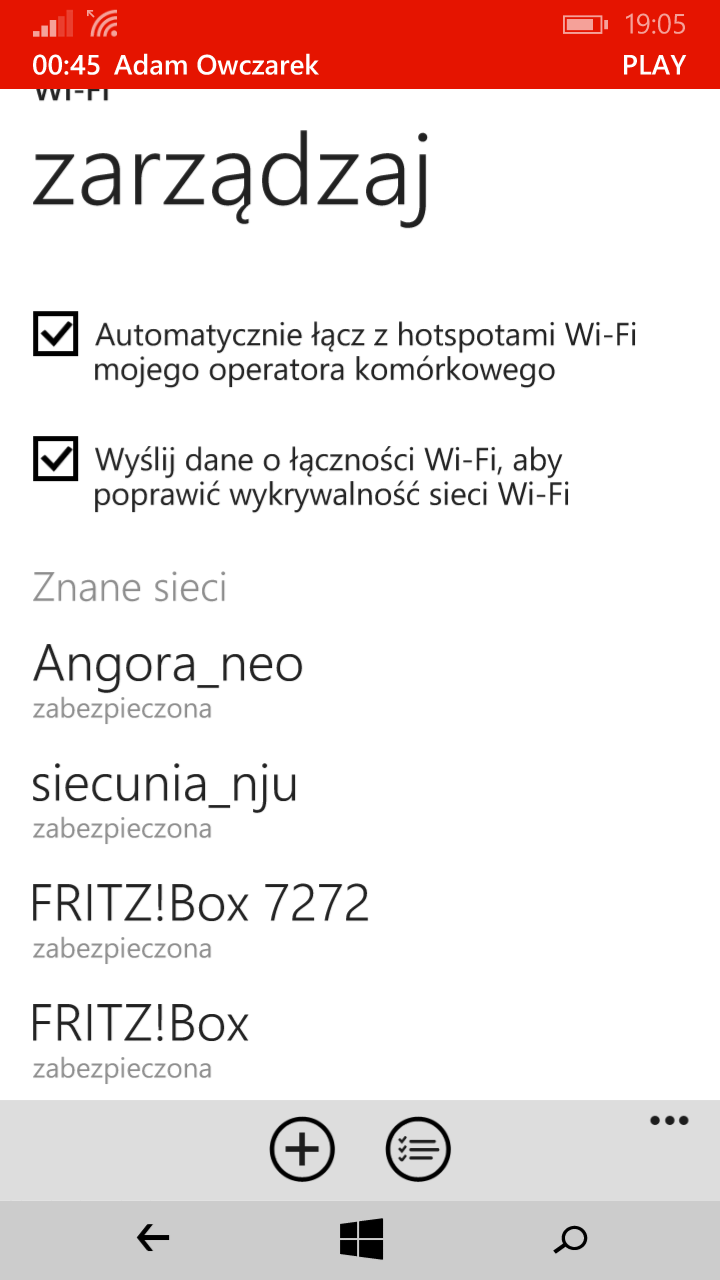Screen dimensions: 720x1280
Task: Uncheck automatic connection to operator Wi-Fi hotspots
Action: tap(56, 333)
